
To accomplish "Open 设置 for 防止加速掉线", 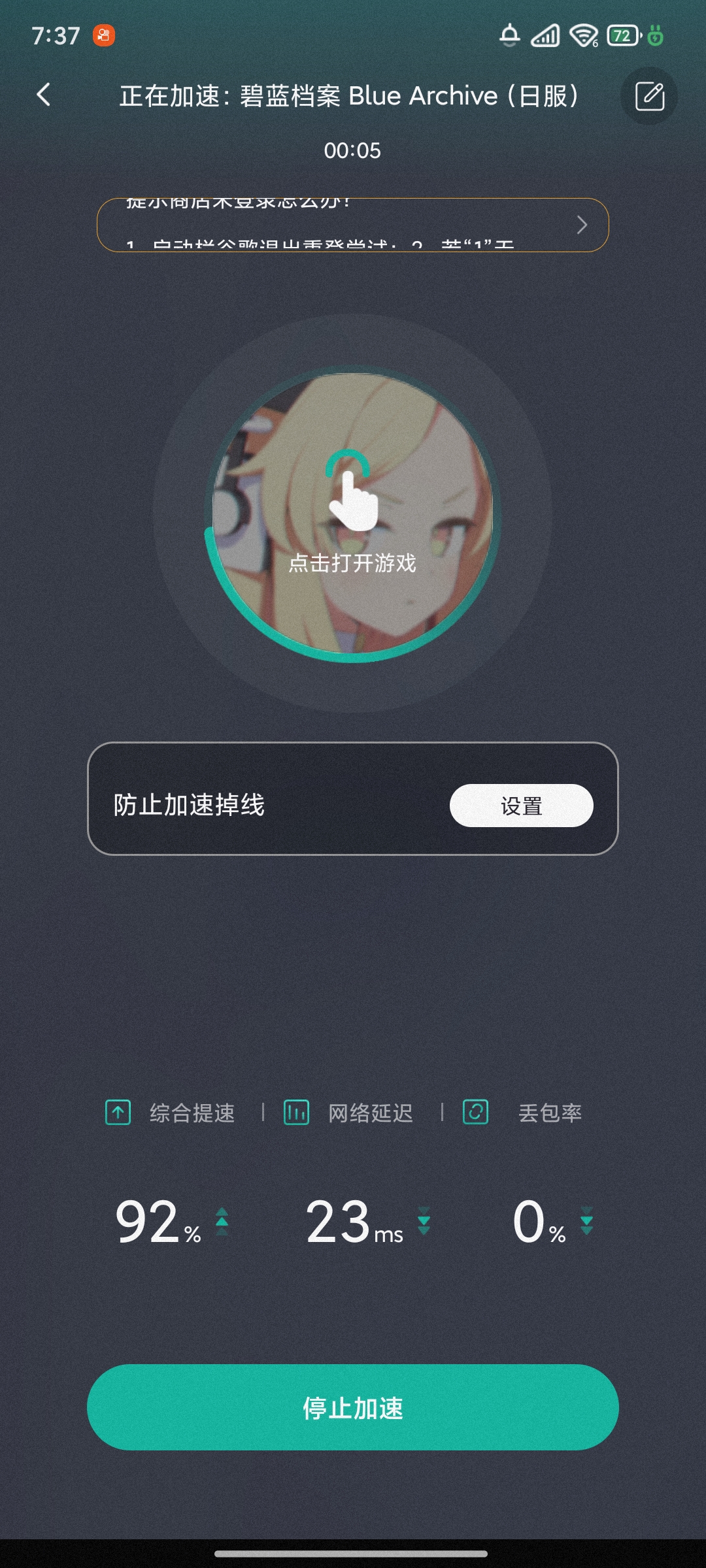I will point(521,806).
